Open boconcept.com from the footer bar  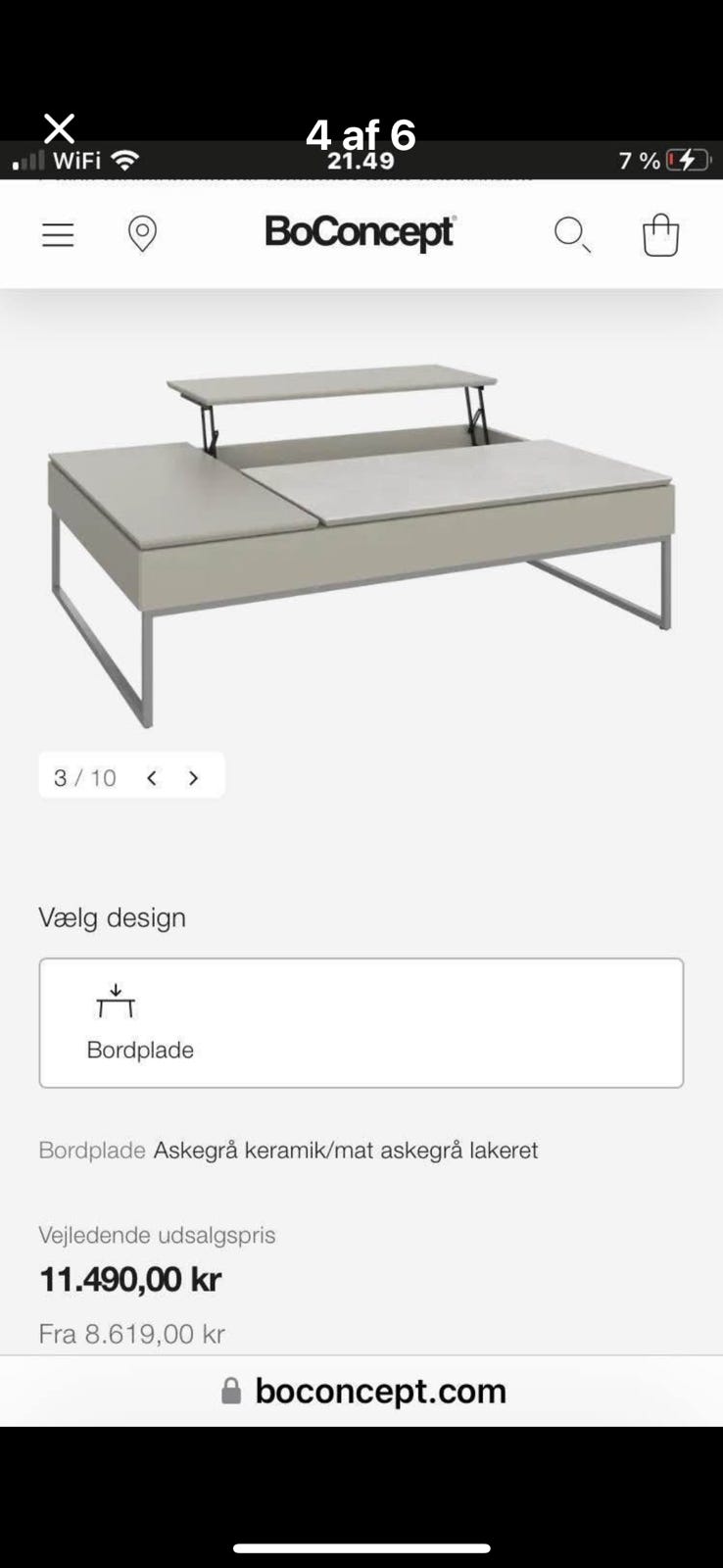coord(380,1390)
